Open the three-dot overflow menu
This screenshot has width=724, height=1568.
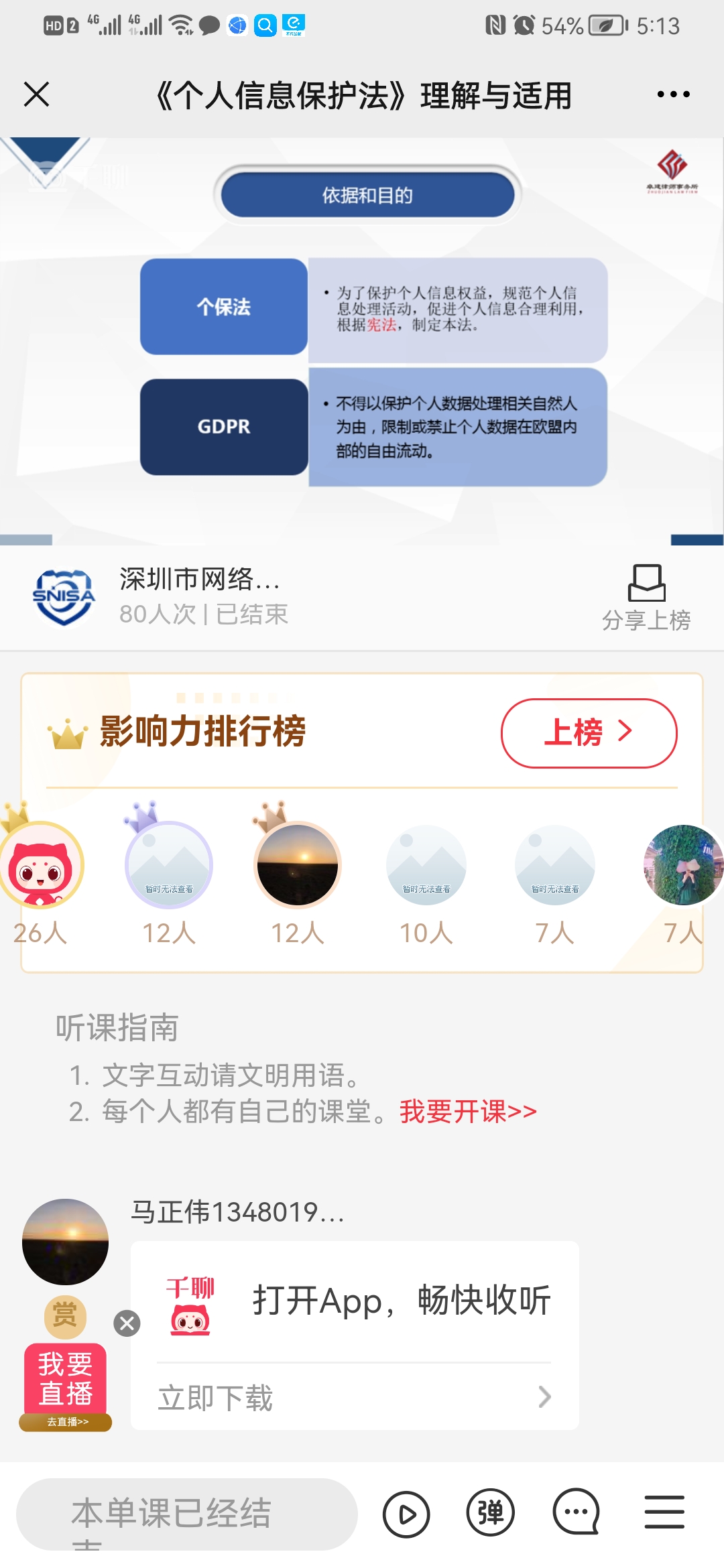point(673,94)
